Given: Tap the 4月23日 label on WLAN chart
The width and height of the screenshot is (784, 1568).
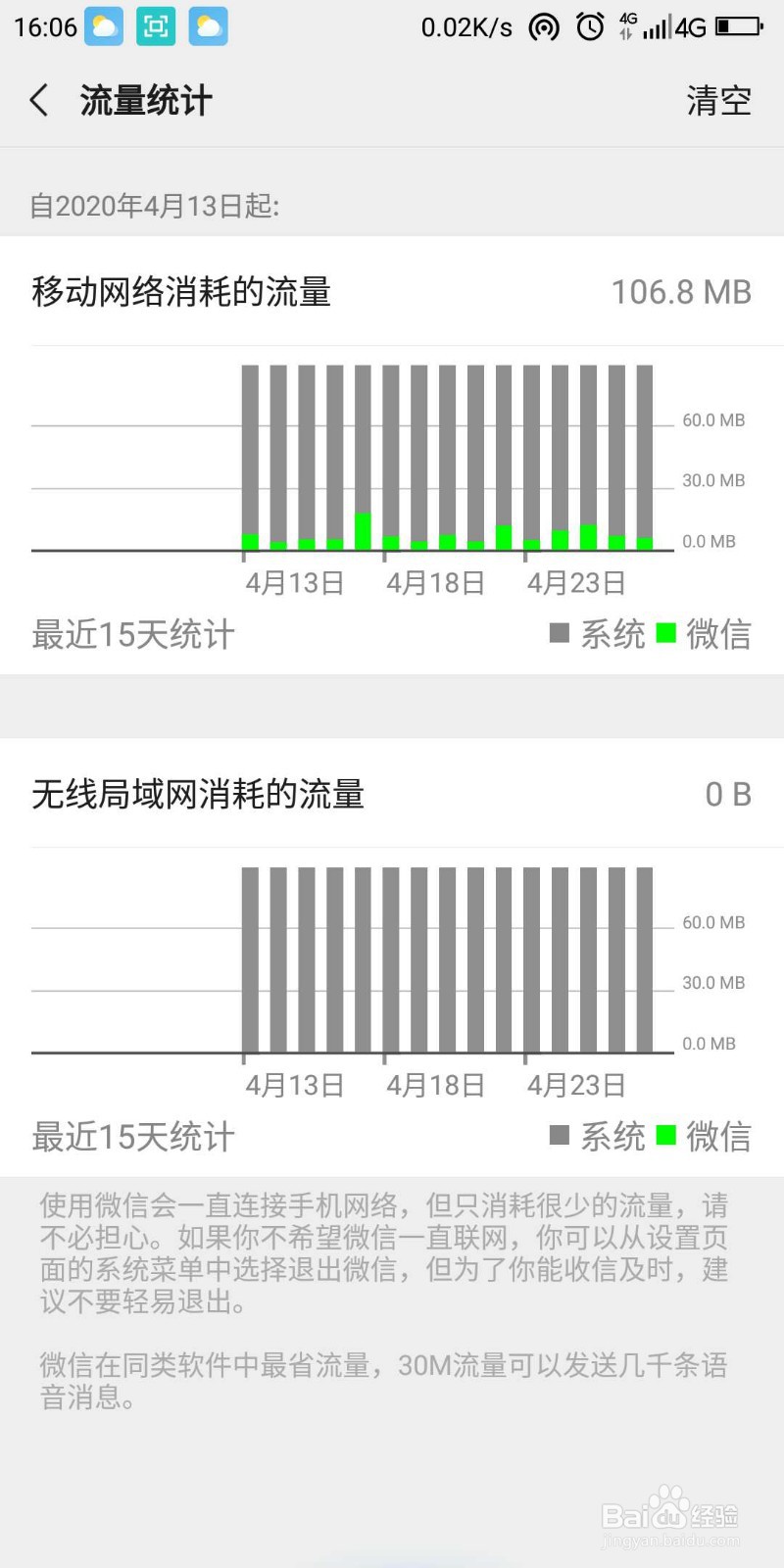Looking at the screenshot, I should [x=576, y=1085].
